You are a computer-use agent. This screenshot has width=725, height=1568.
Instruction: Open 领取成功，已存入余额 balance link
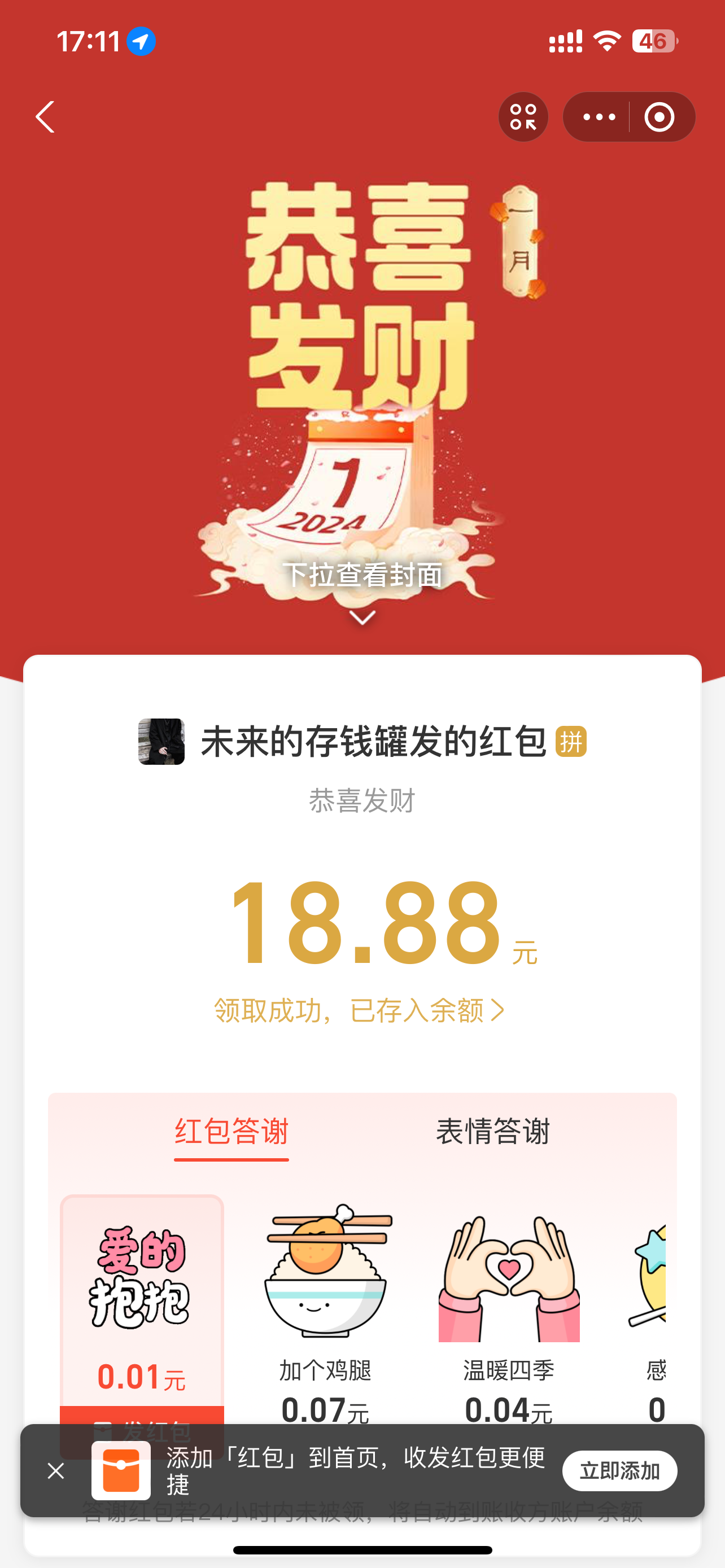tap(359, 1010)
